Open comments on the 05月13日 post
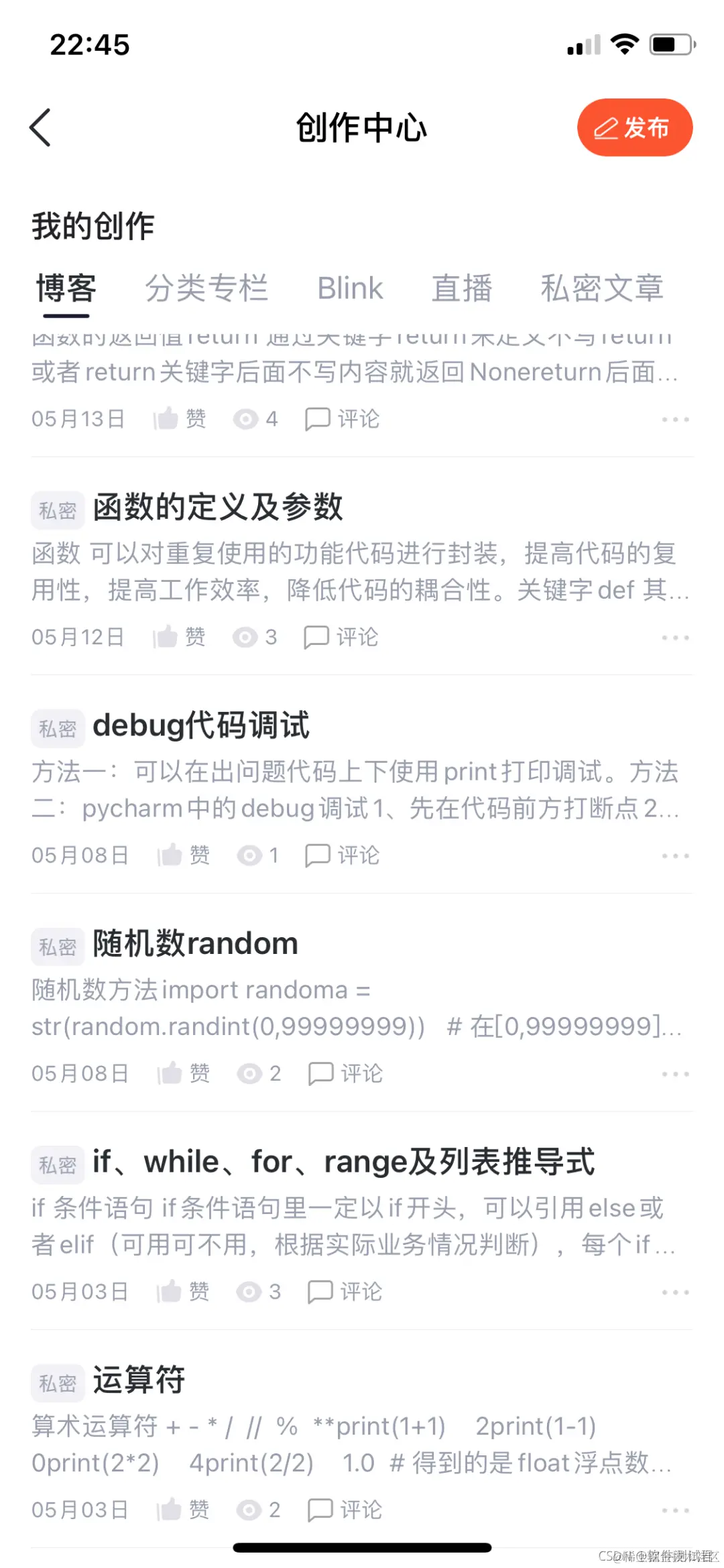724x1568 pixels. (x=342, y=419)
